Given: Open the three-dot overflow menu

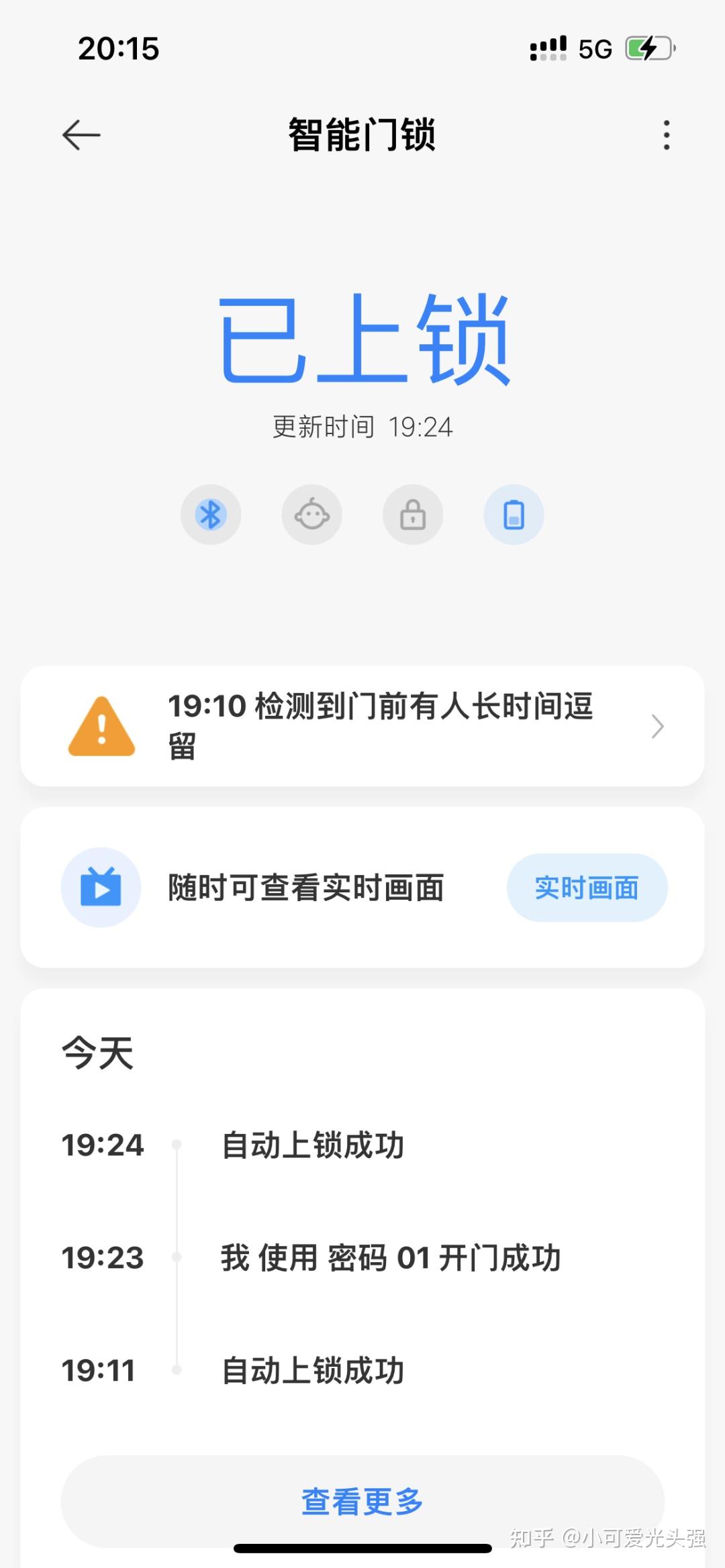Looking at the screenshot, I should (666, 135).
